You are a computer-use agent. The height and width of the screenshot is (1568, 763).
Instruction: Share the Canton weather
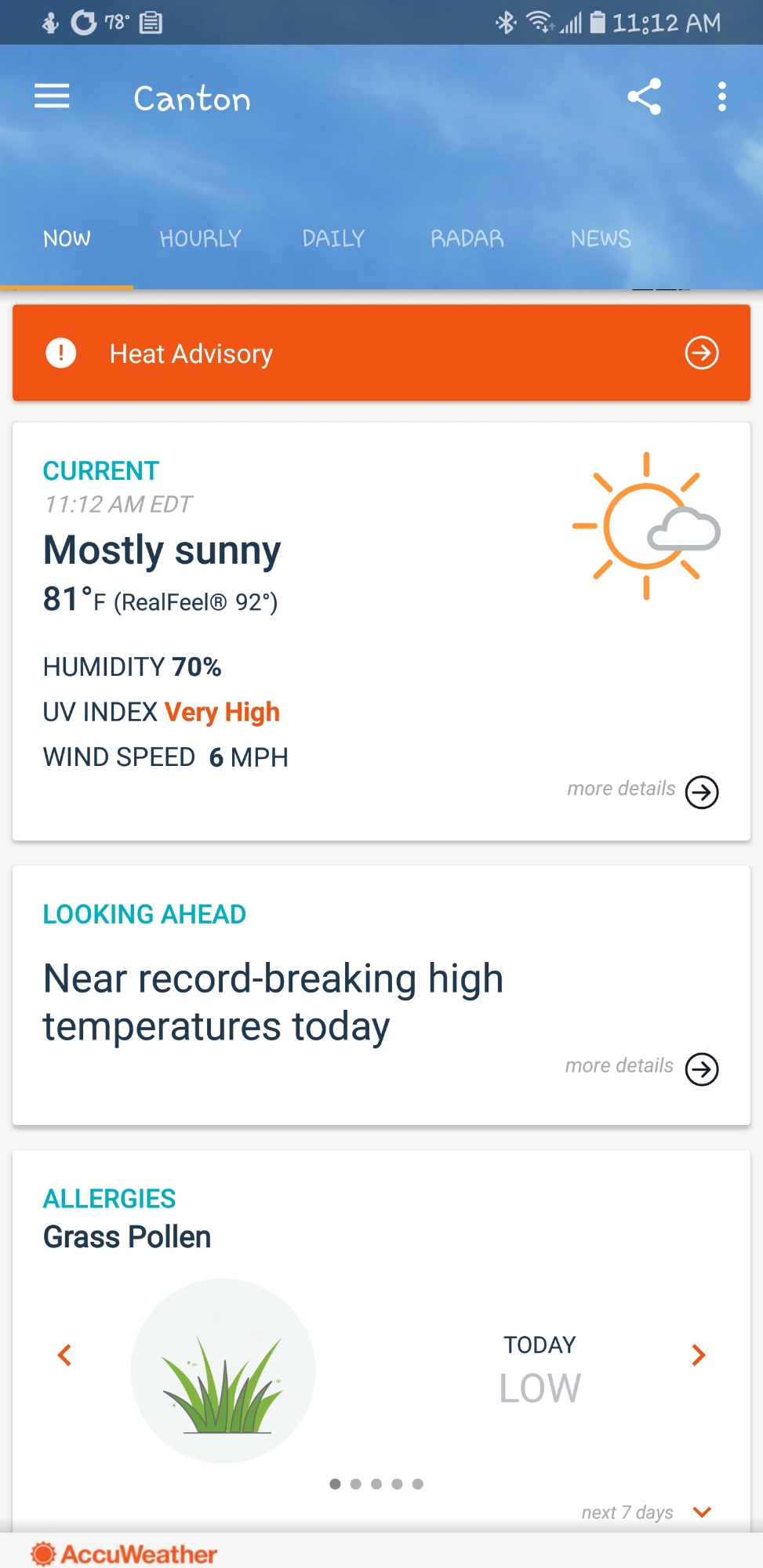click(x=644, y=97)
